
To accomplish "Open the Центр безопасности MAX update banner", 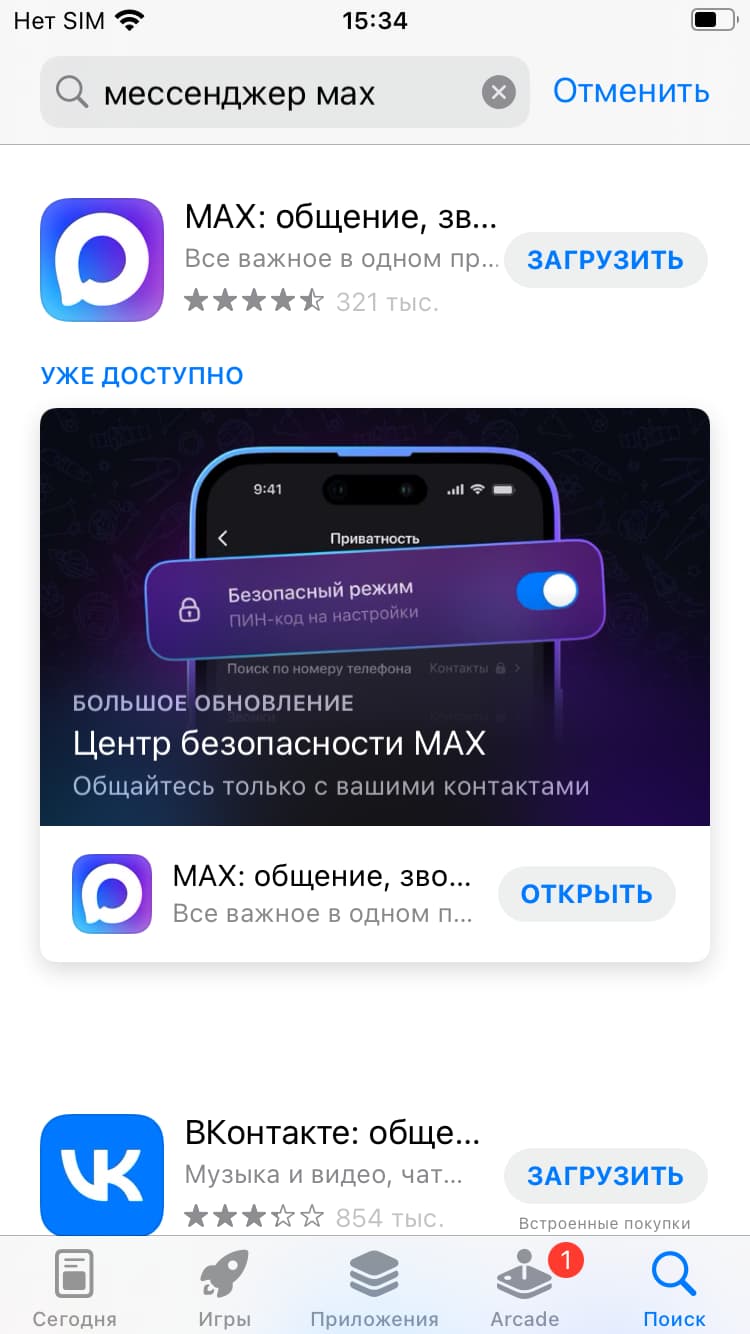I will (x=374, y=616).
